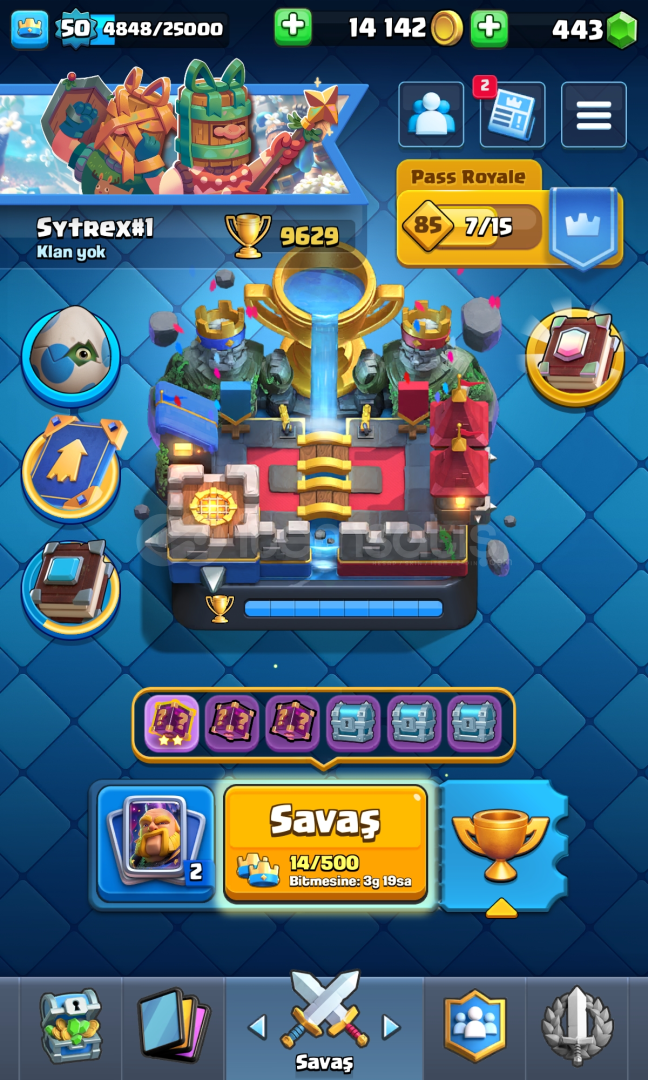Open the trophy road game mode selector
Image resolution: width=648 pixels, height=1080 pixels.
(503, 845)
